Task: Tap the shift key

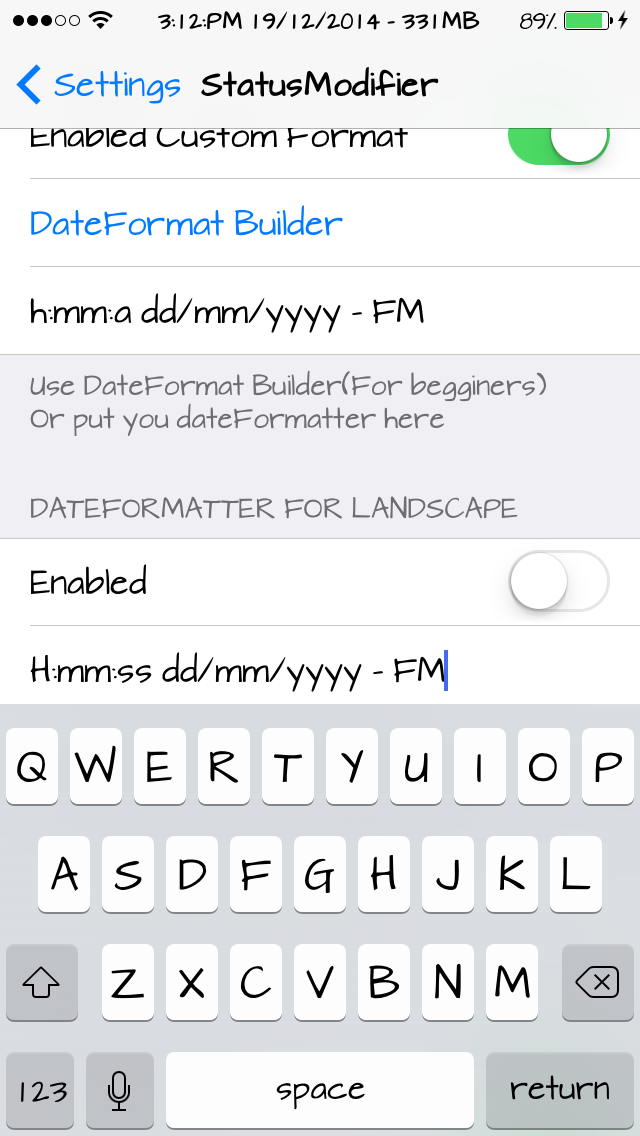Action: 42,982
